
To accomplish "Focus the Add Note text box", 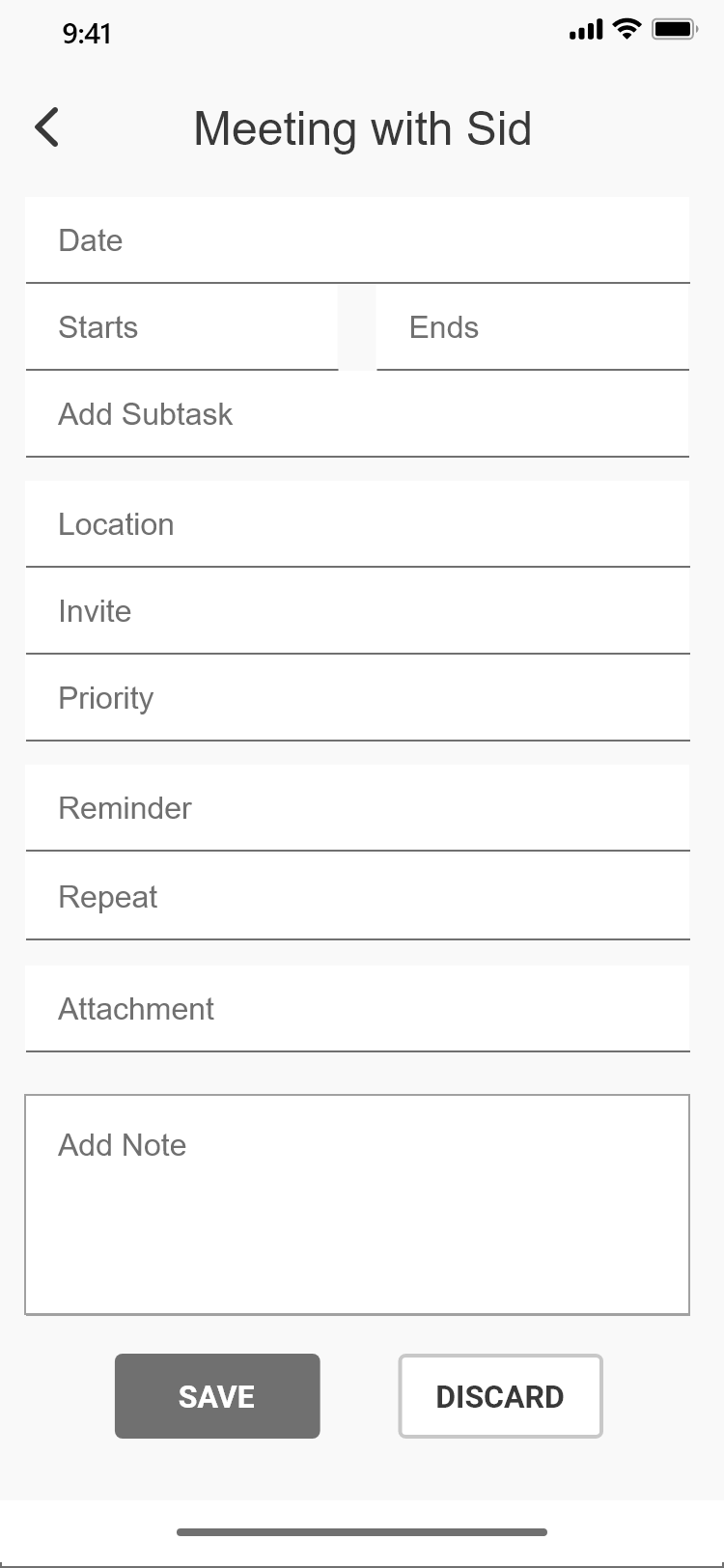I will [357, 1205].
